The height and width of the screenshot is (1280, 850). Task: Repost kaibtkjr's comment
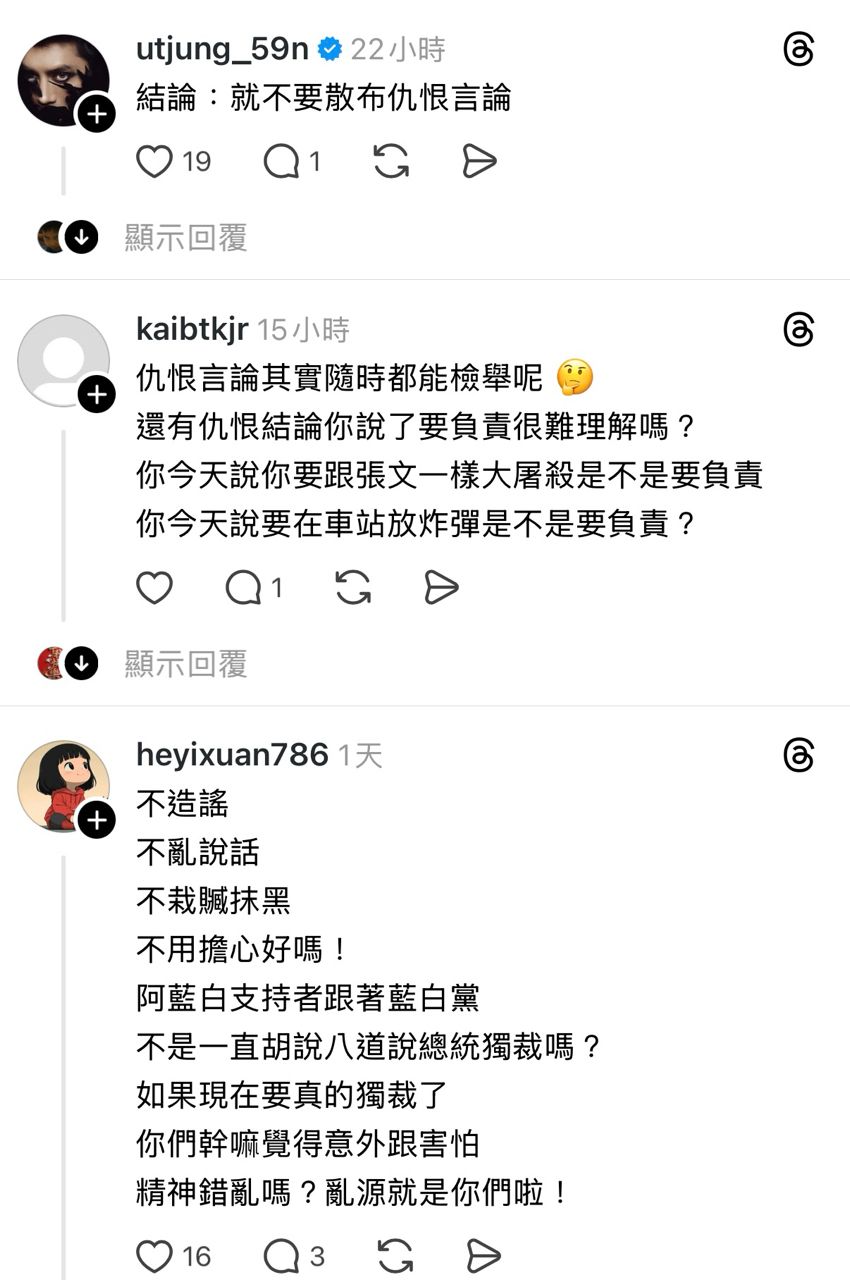click(x=353, y=588)
